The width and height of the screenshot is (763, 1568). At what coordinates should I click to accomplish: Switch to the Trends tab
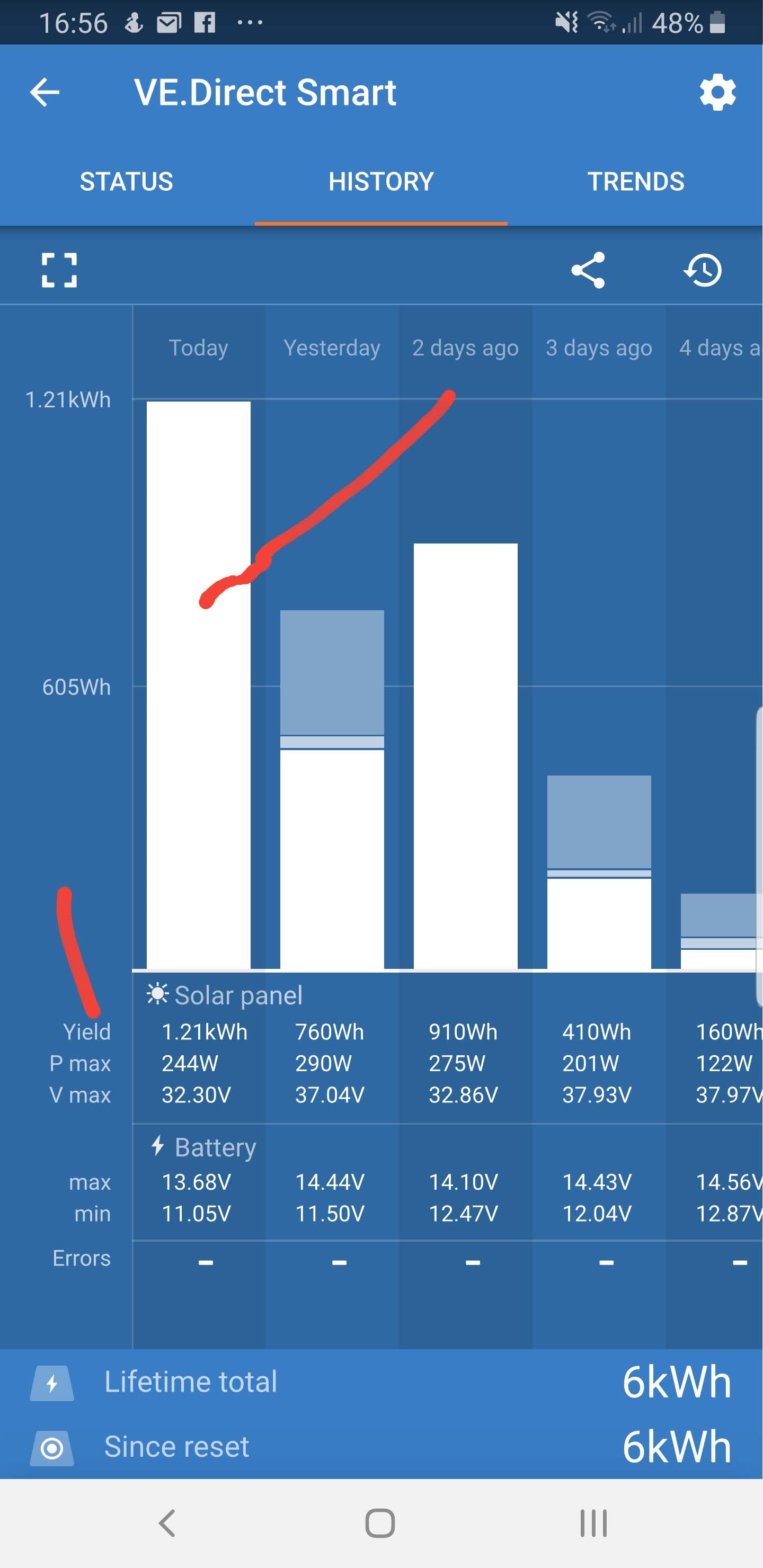(635, 181)
